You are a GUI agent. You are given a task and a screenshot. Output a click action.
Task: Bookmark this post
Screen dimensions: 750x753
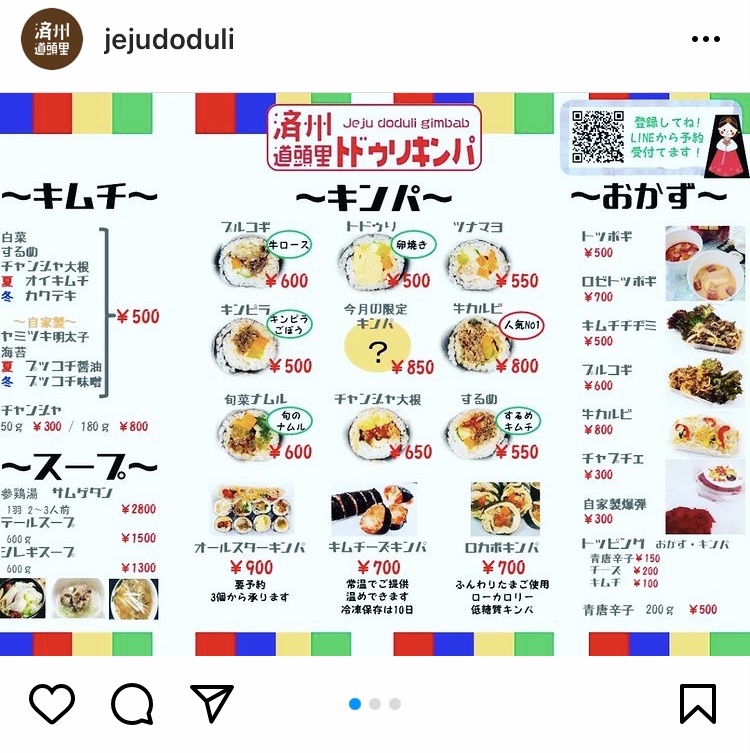click(x=697, y=704)
